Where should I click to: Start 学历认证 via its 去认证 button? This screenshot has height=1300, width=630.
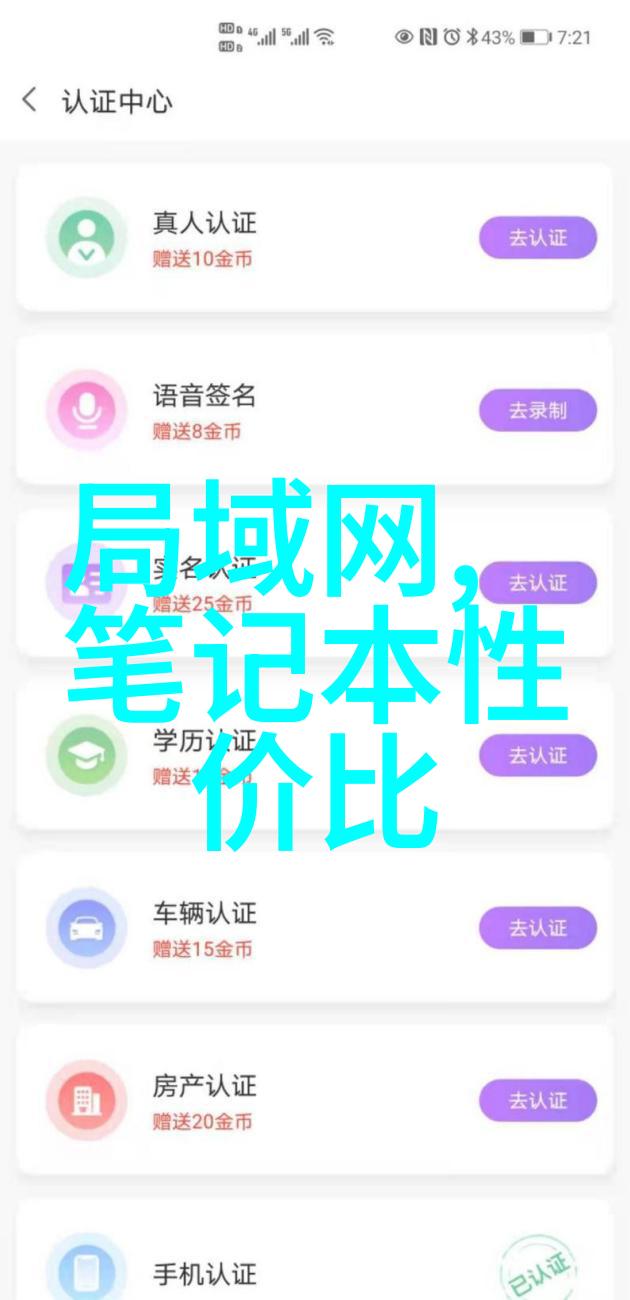tap(537, 755)
